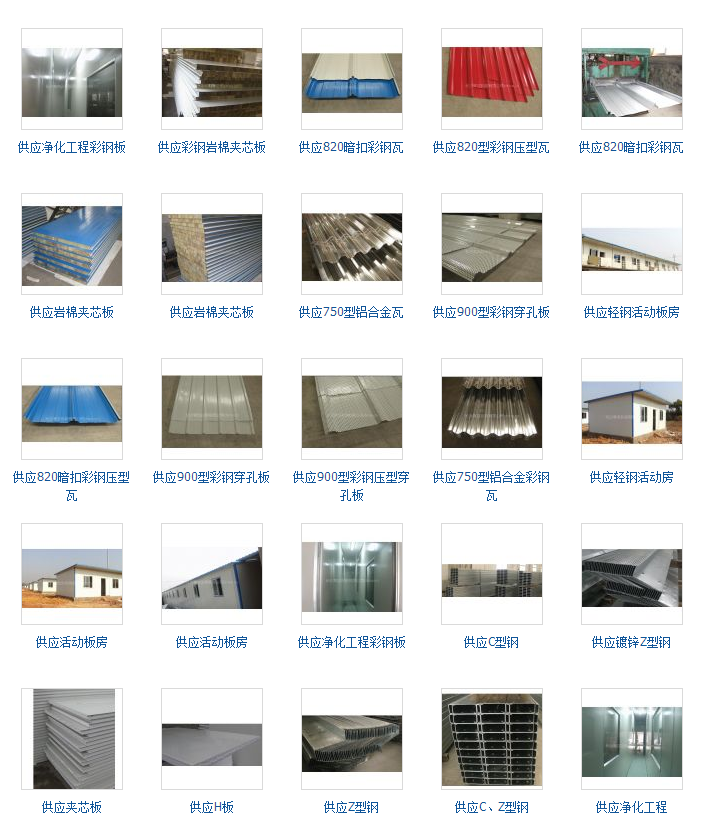Screen dimensions: 727x831
Task: Tap the 供应净化工程 link
Action: (631, 807)
